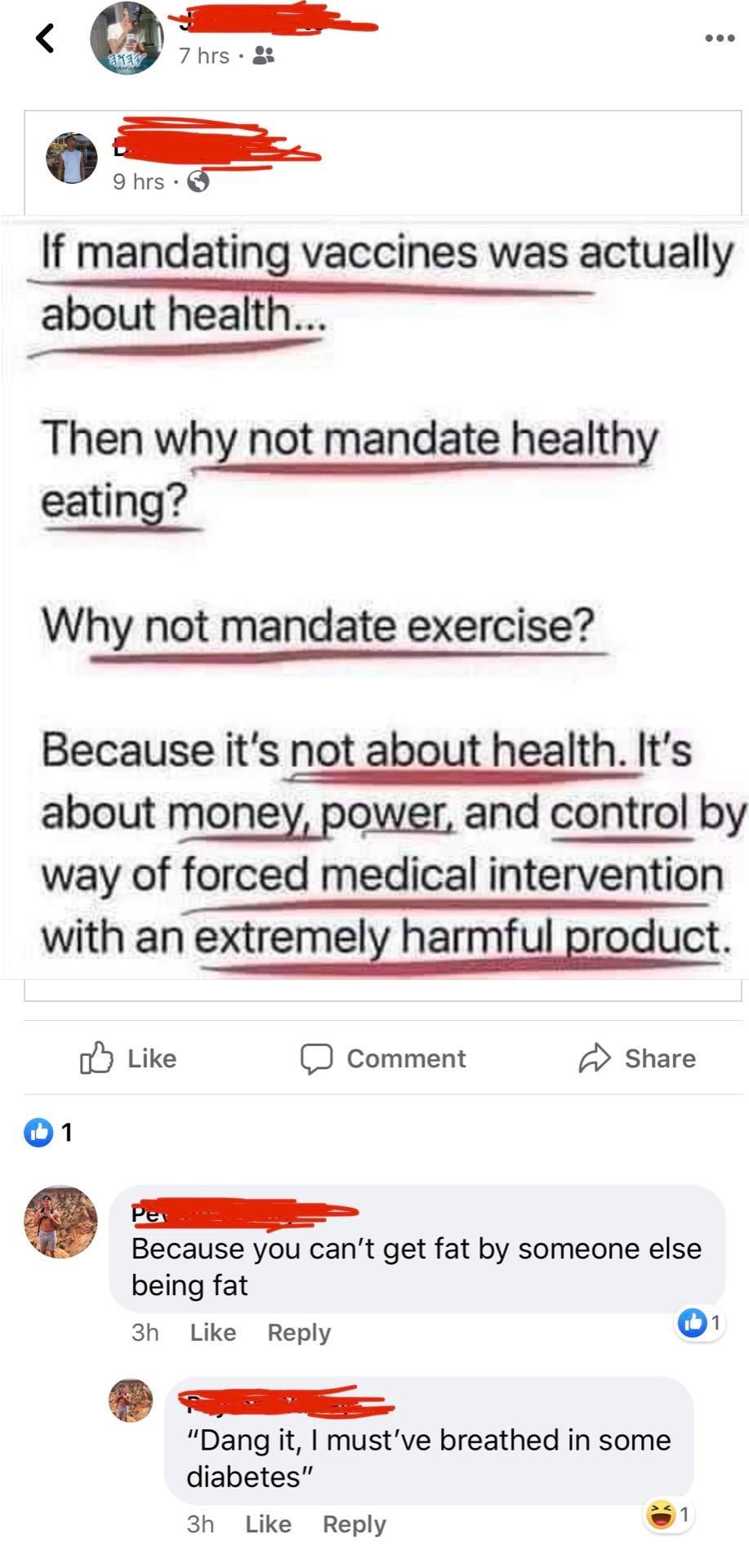Go back with the top-left arrow
Screen dimensions: 749x1568
(x=46, y=38)
